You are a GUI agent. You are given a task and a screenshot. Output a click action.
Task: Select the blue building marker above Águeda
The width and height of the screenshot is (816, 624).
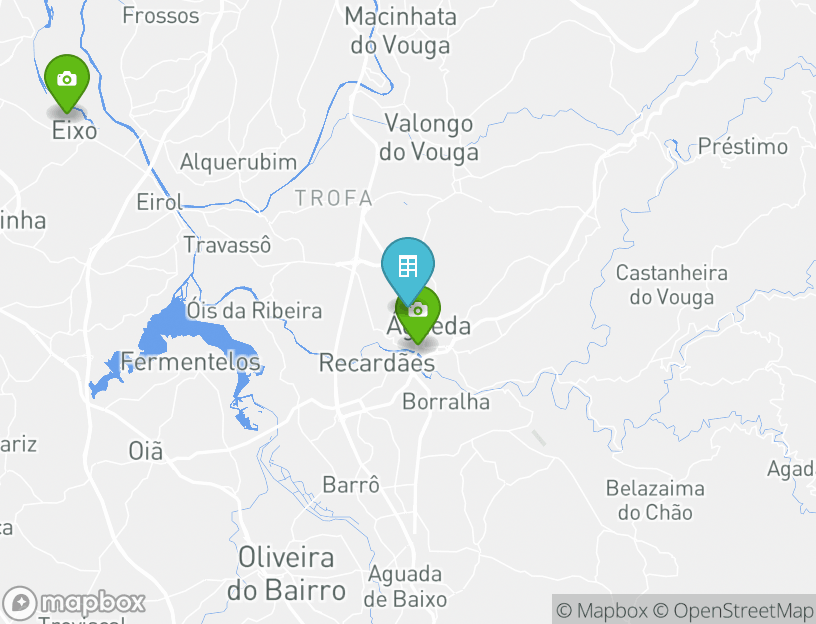pos(407,264)
